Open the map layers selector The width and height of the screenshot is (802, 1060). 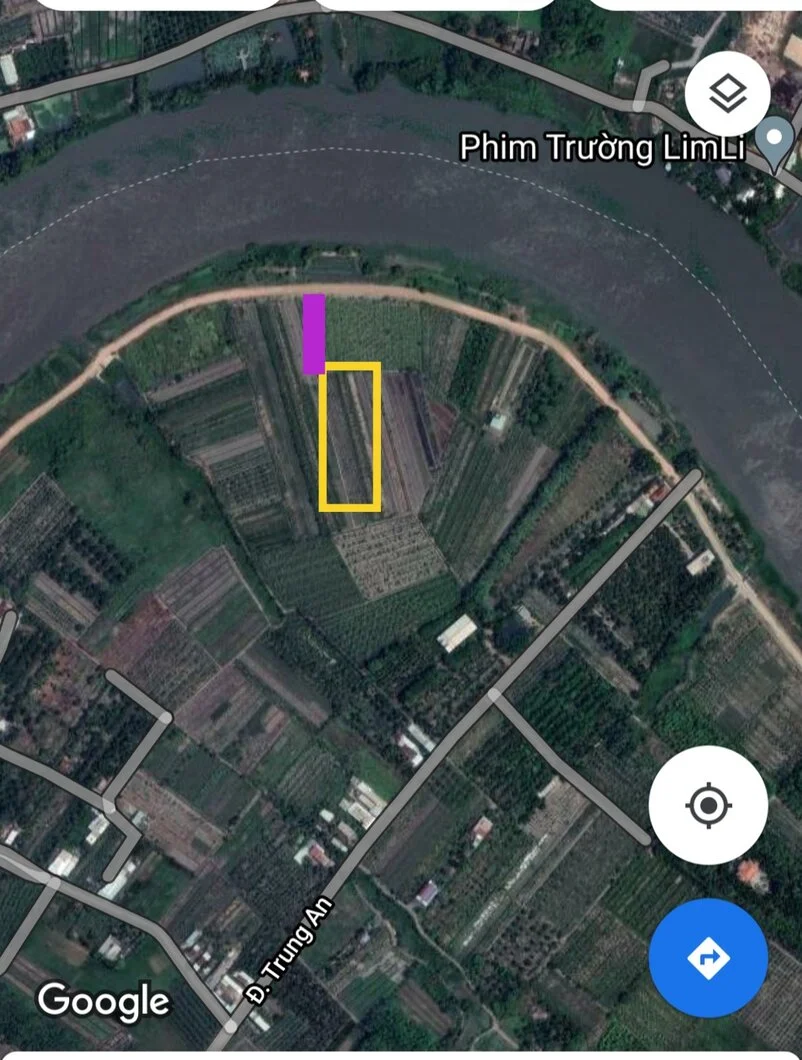(728, 94)
